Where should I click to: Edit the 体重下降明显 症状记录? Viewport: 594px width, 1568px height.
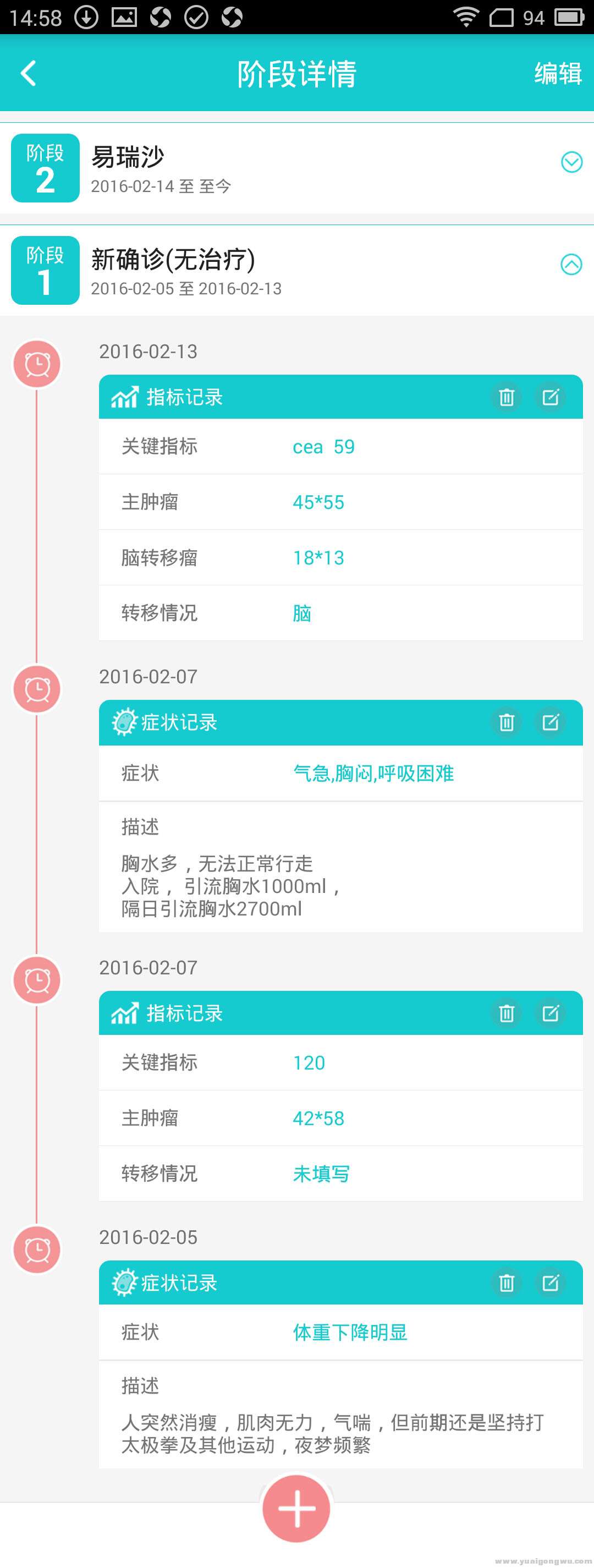(x=550, y=1283)
